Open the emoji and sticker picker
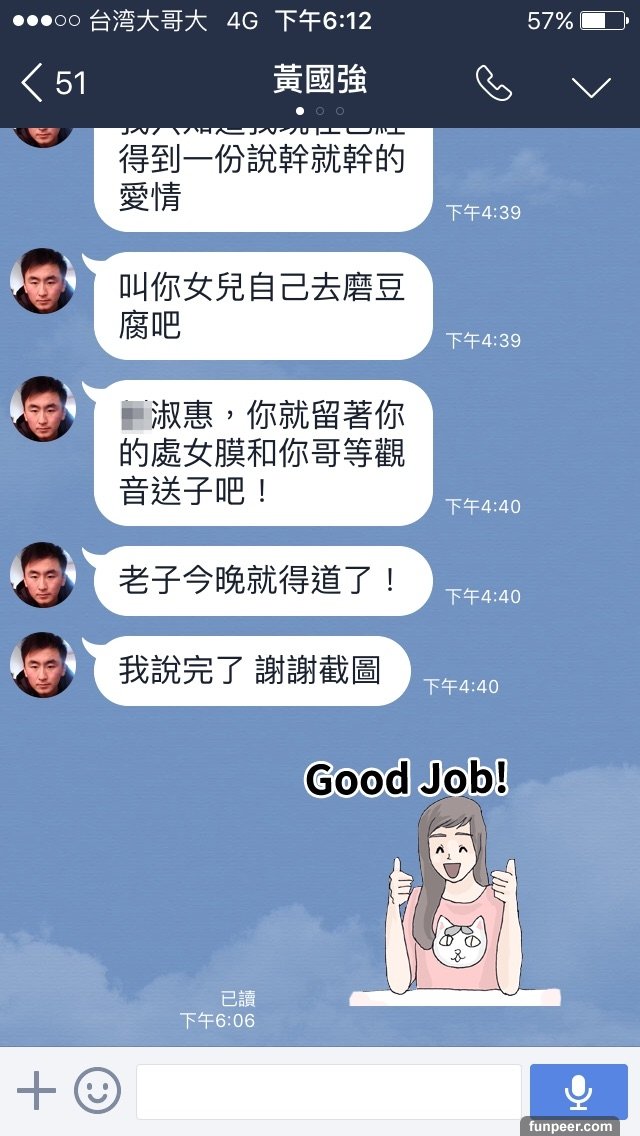This screenshot has height=1136, width=640. 97,1090
